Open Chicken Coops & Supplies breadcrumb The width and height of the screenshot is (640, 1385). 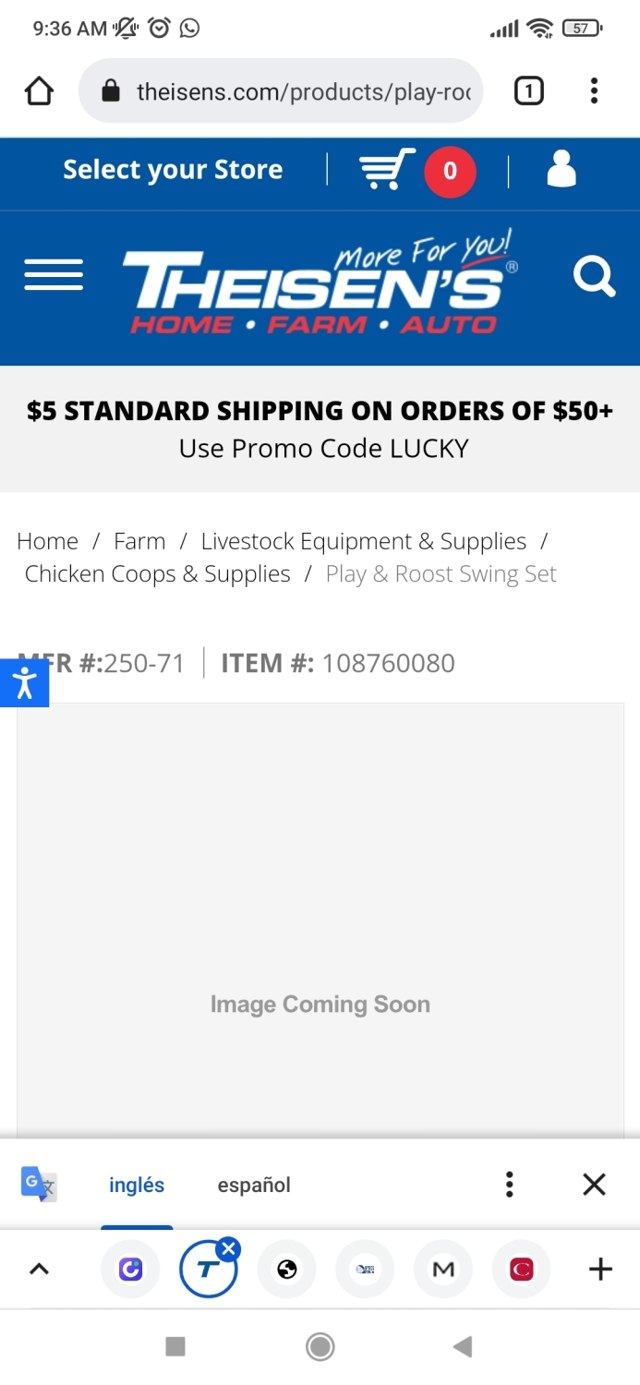click(x=157, y=574)
